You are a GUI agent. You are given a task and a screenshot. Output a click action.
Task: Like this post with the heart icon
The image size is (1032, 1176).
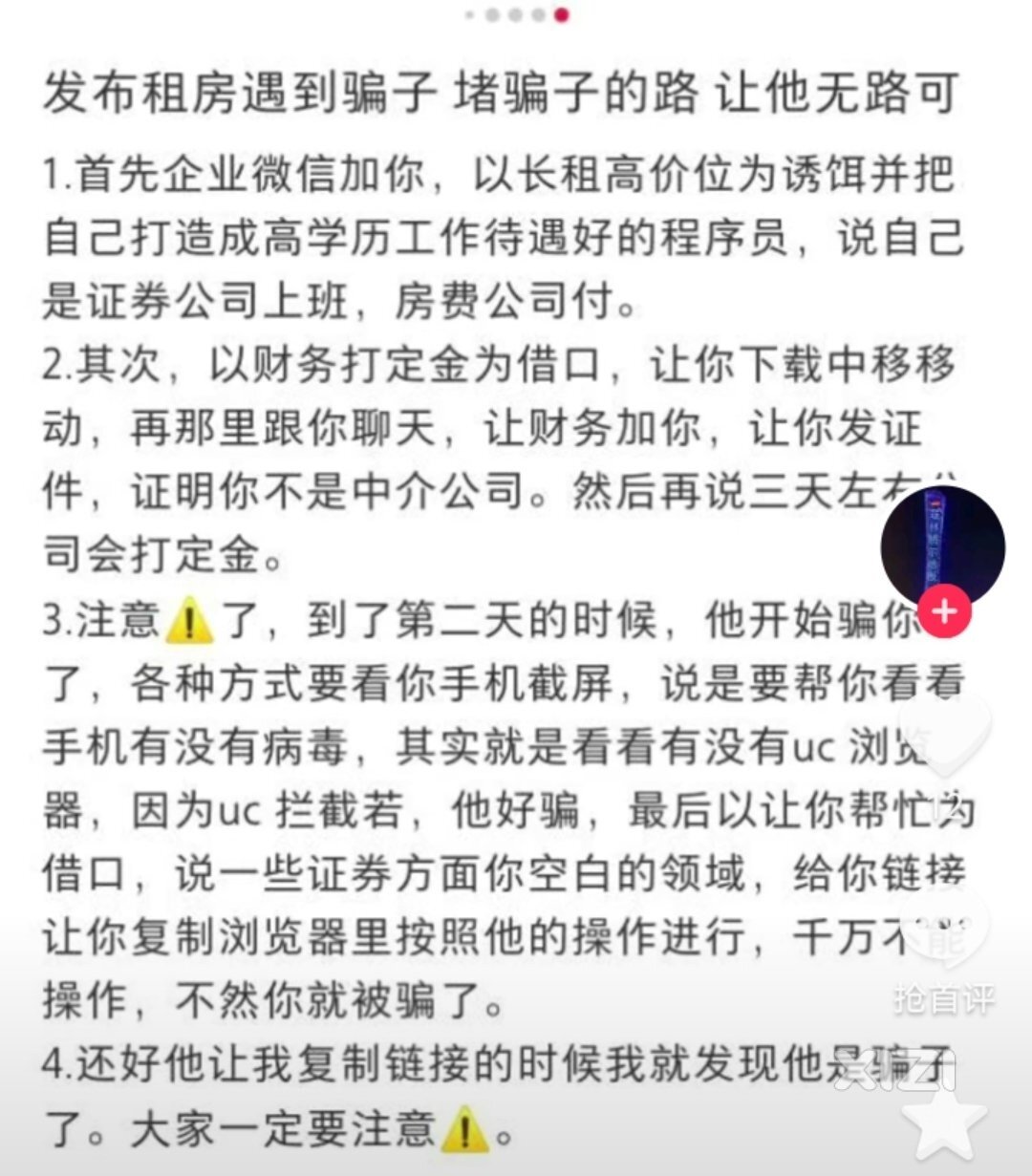(x=944, y=732)
